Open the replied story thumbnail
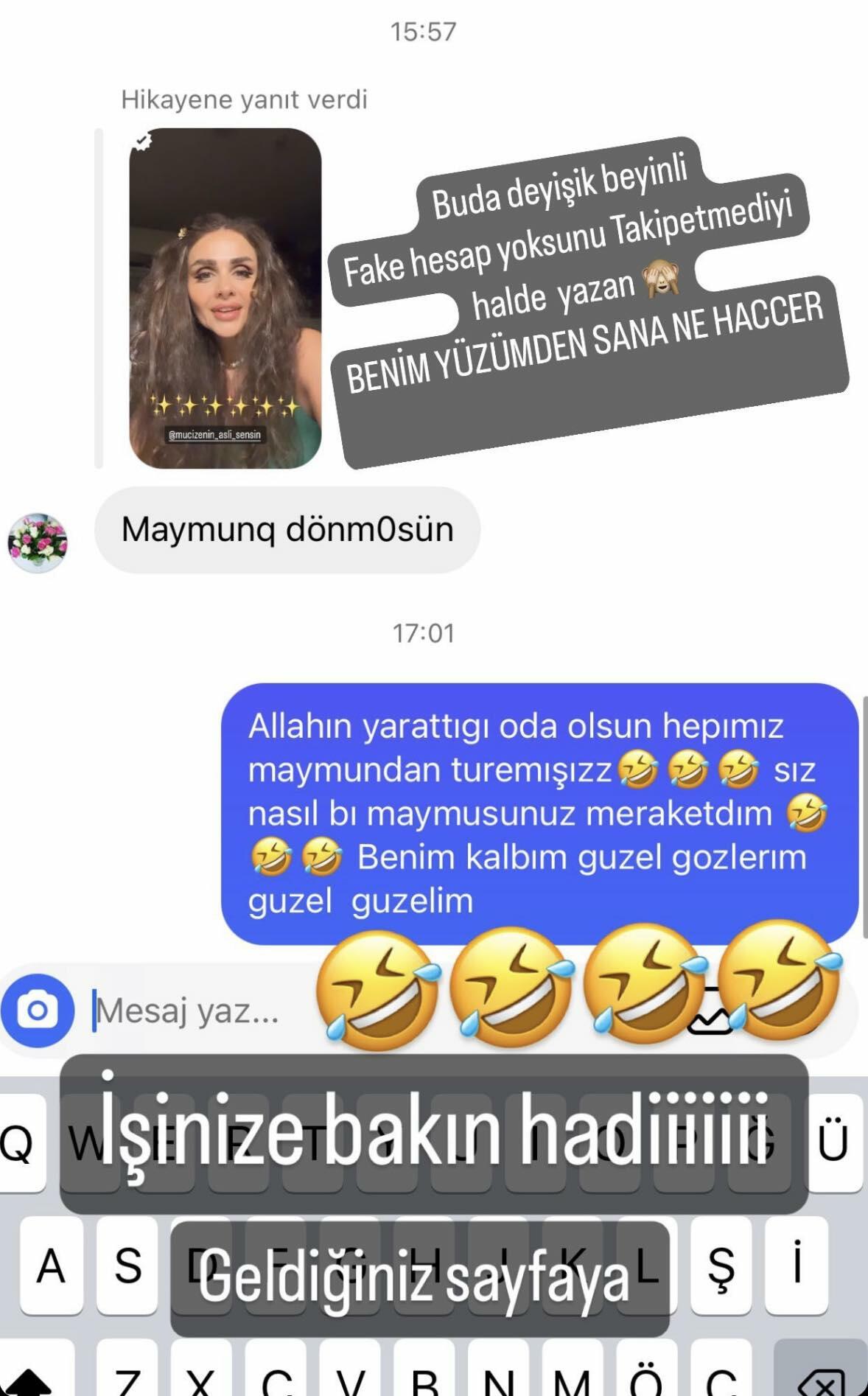This screenshot has height=1396, width=868. [225, 299]
